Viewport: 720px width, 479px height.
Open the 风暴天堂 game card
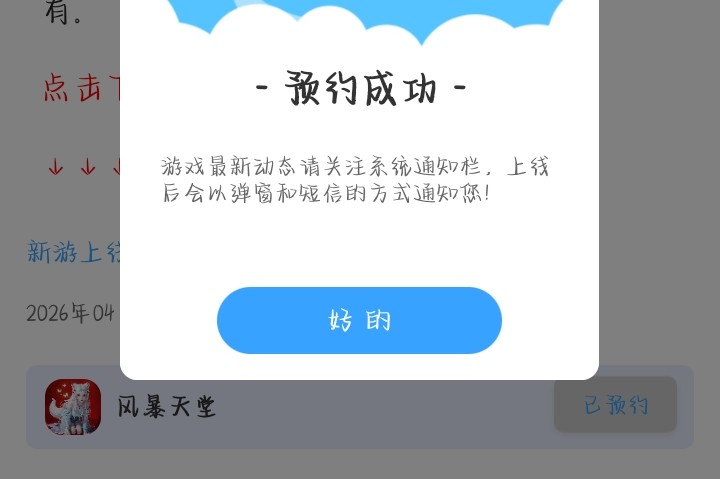pos(166,407)
